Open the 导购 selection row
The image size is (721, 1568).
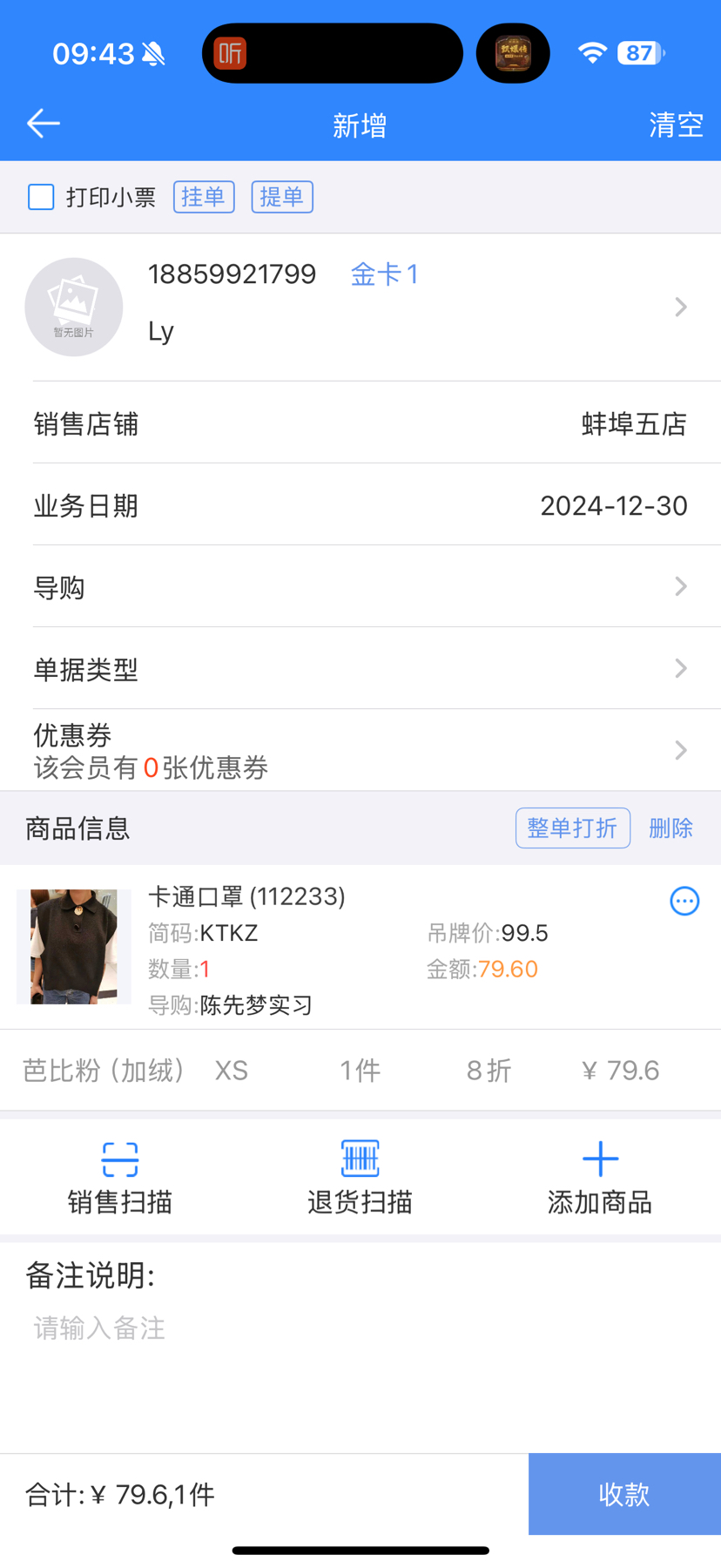click(x=360, y=587)
